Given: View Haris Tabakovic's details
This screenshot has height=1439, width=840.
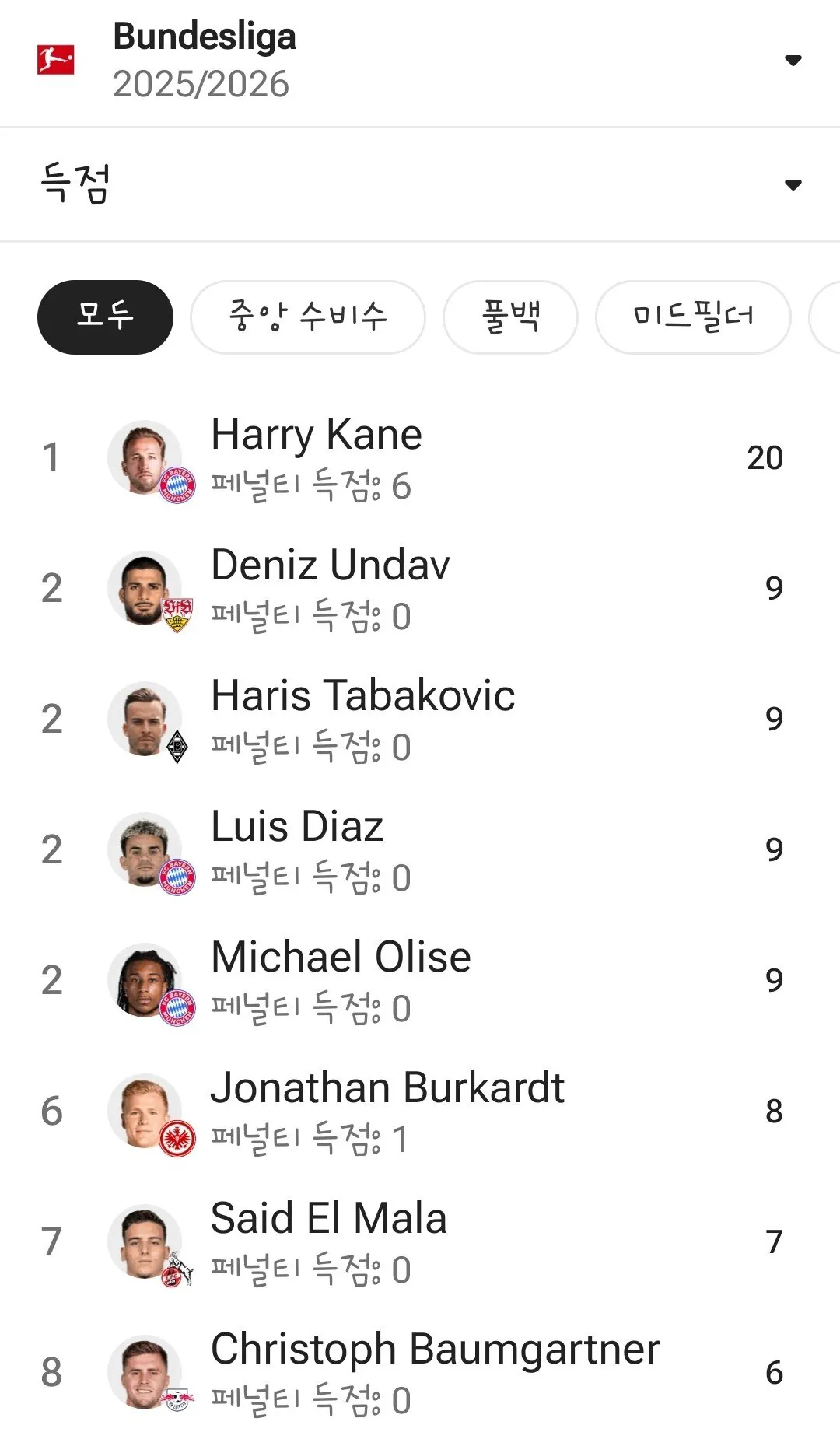Looking at the screenshot, I should [420, 719].
